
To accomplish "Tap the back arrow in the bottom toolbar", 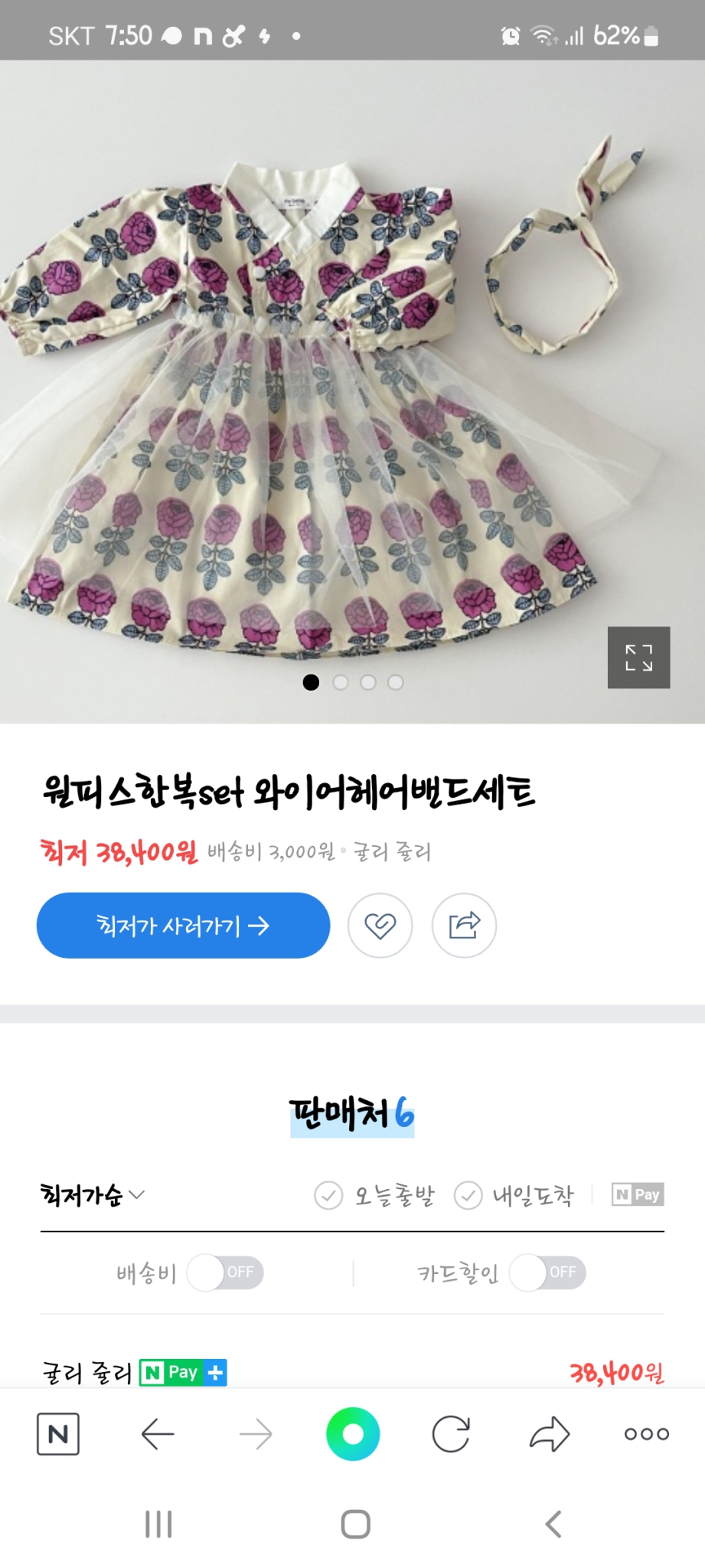I will (x=157, y=1434).
